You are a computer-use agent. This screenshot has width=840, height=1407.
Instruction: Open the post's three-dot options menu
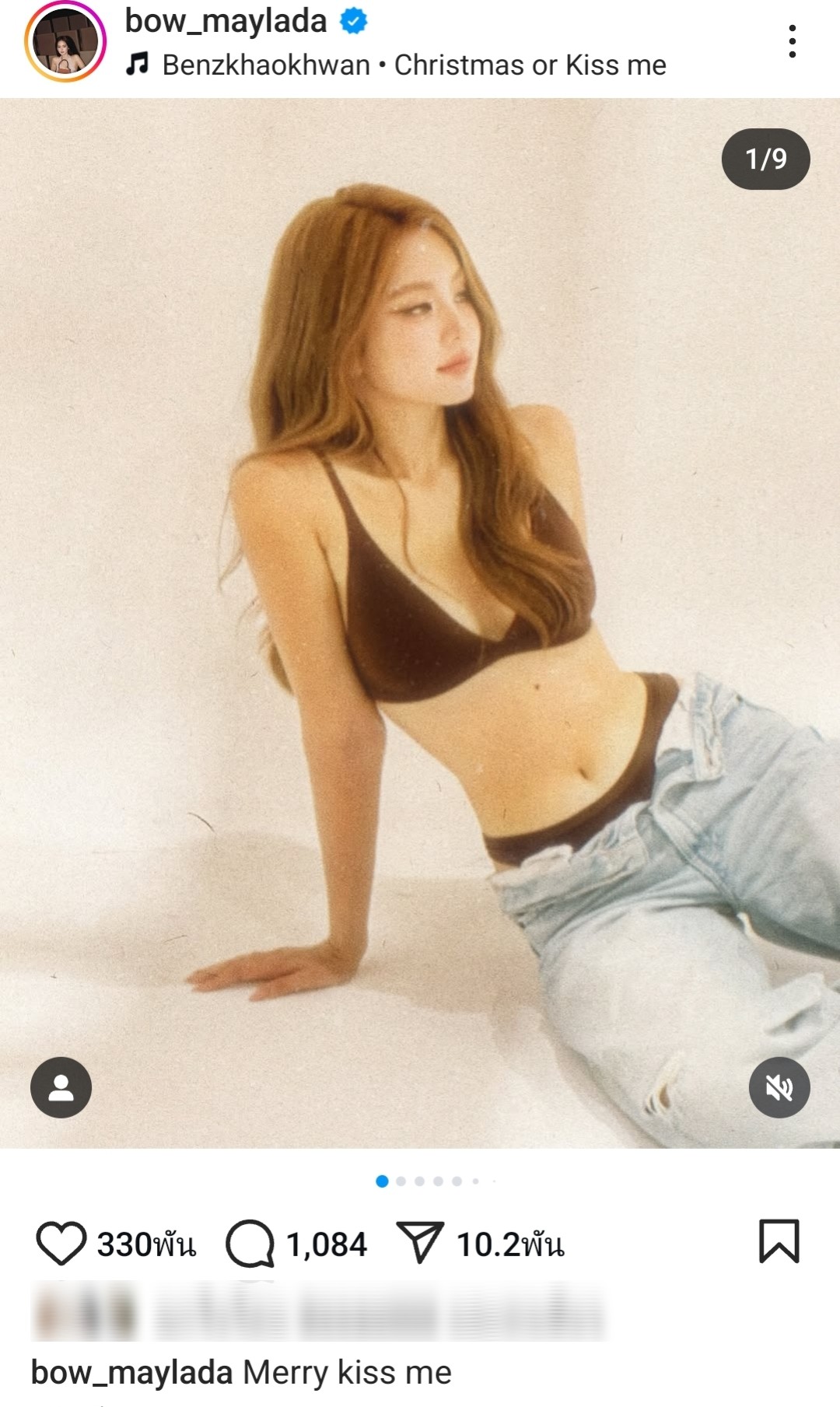tap(792, 41)
